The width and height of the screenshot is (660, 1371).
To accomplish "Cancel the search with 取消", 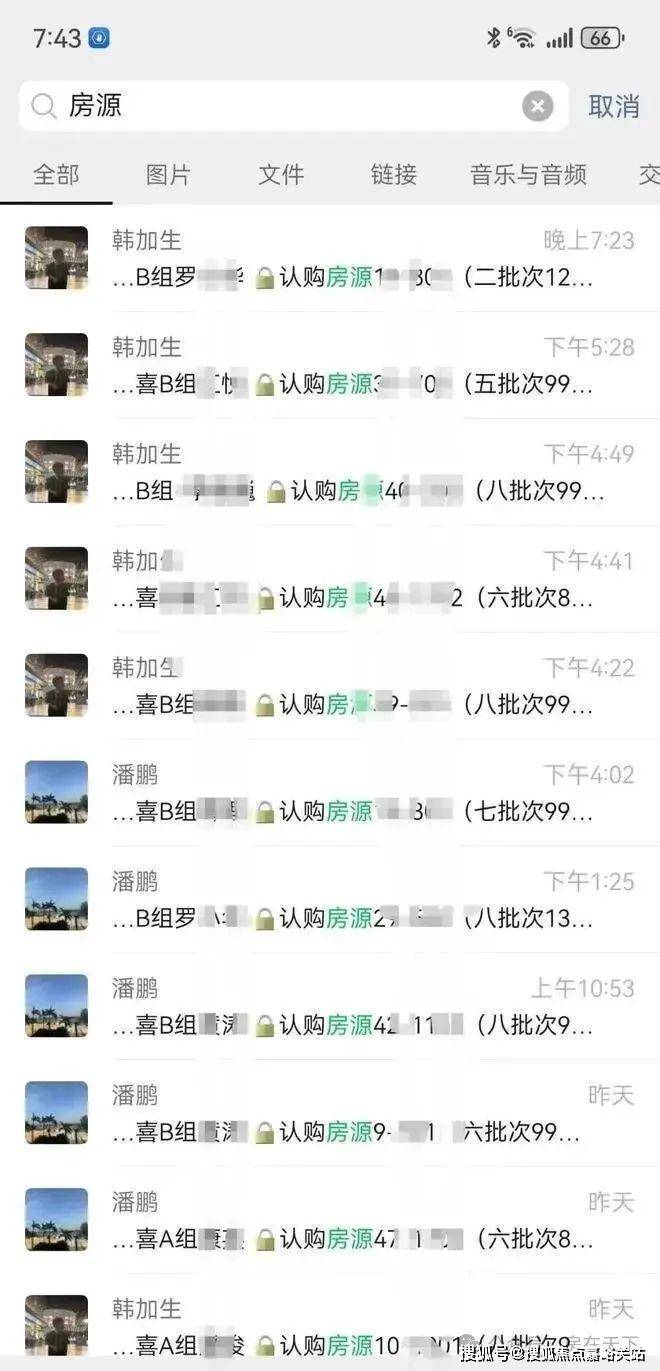I will 613,106.
